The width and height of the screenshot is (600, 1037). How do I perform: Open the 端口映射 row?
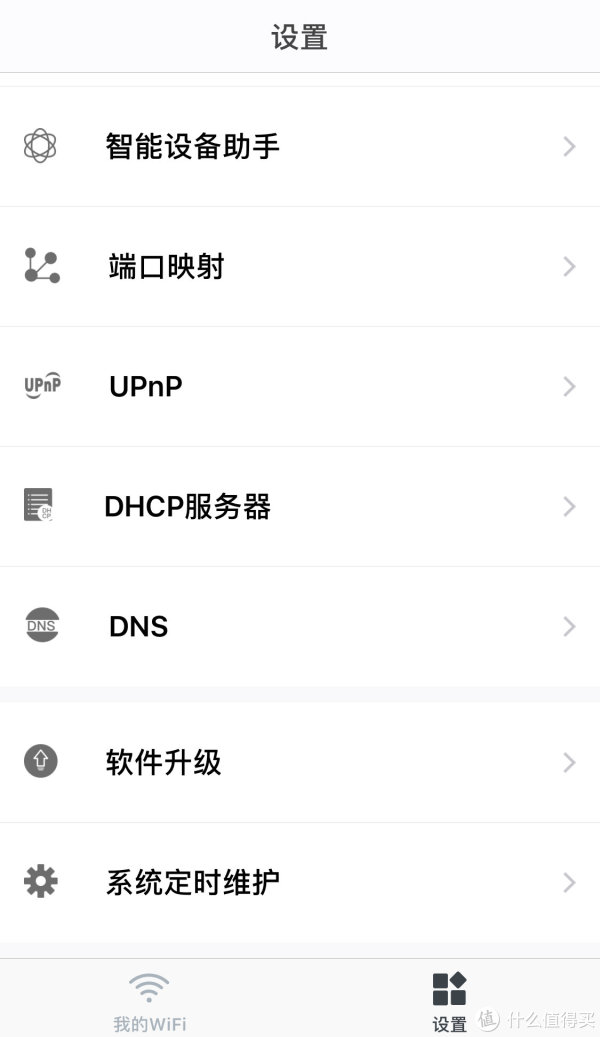point(300,267)
